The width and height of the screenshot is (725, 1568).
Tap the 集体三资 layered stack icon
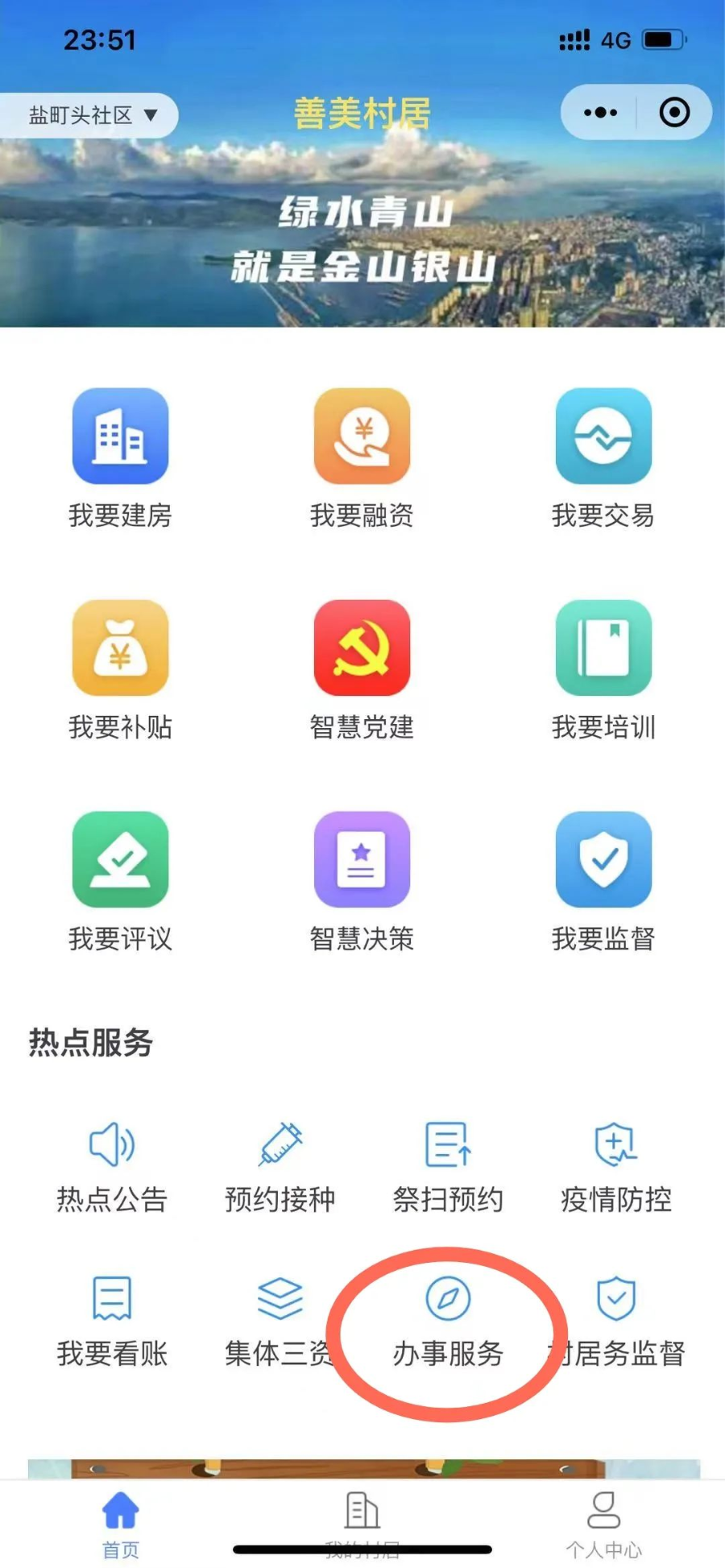pyautogui.click(x=280, y=1299)
